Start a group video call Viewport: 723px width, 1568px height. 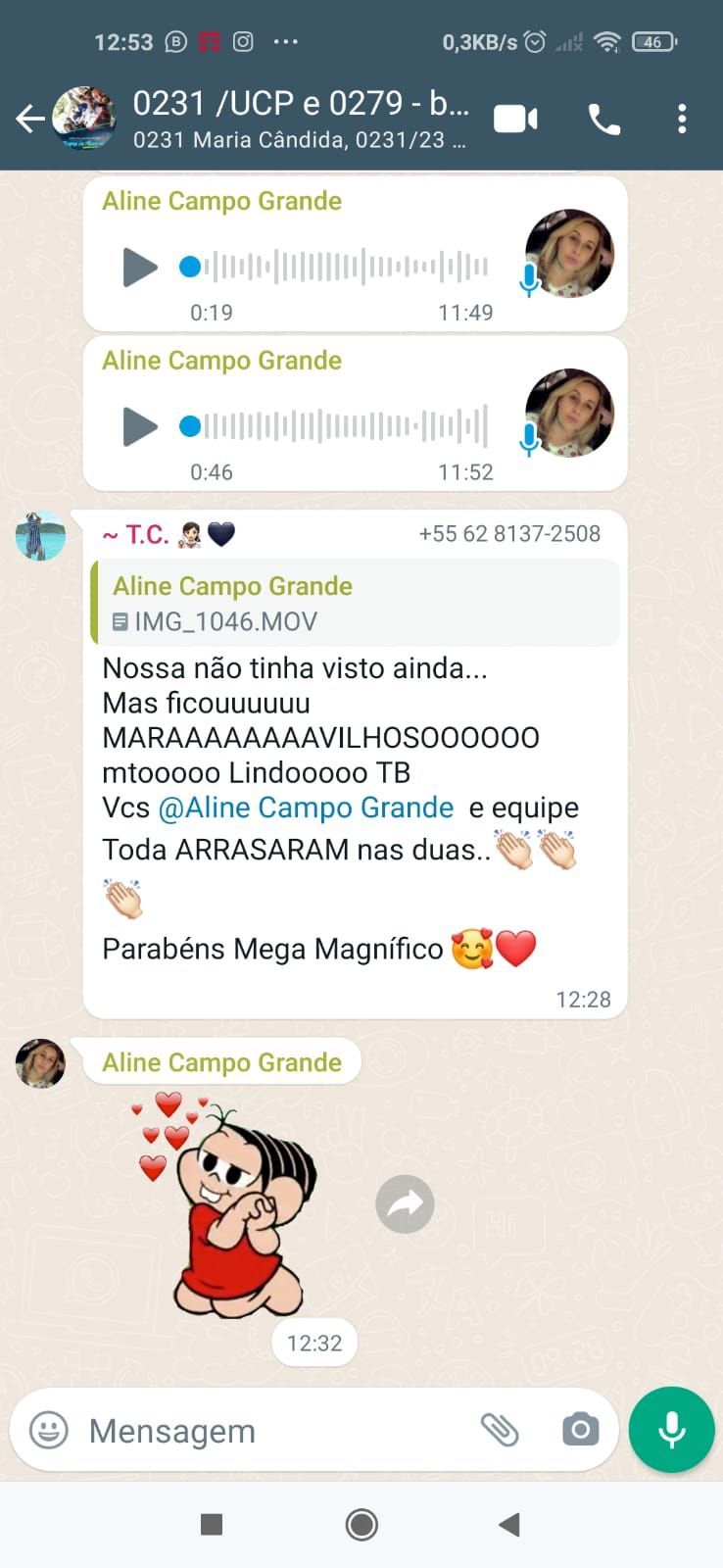click(x=515, y=120)
